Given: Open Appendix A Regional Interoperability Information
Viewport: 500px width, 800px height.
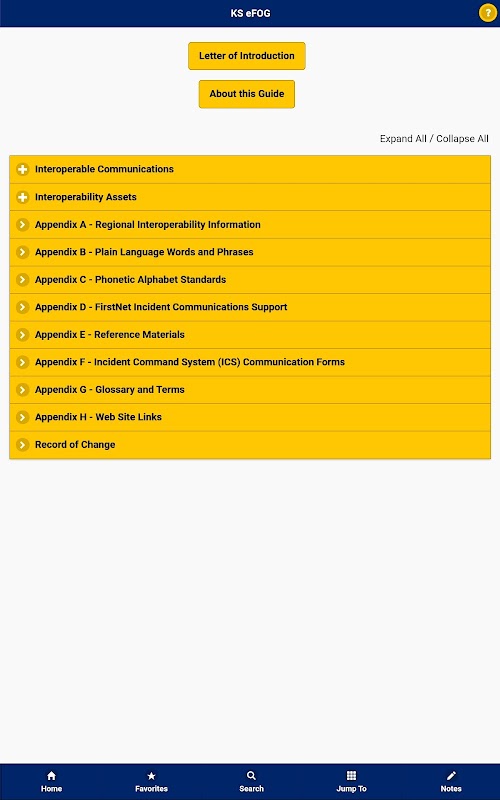Looking at the screenshot, I should tap(250, 224).
